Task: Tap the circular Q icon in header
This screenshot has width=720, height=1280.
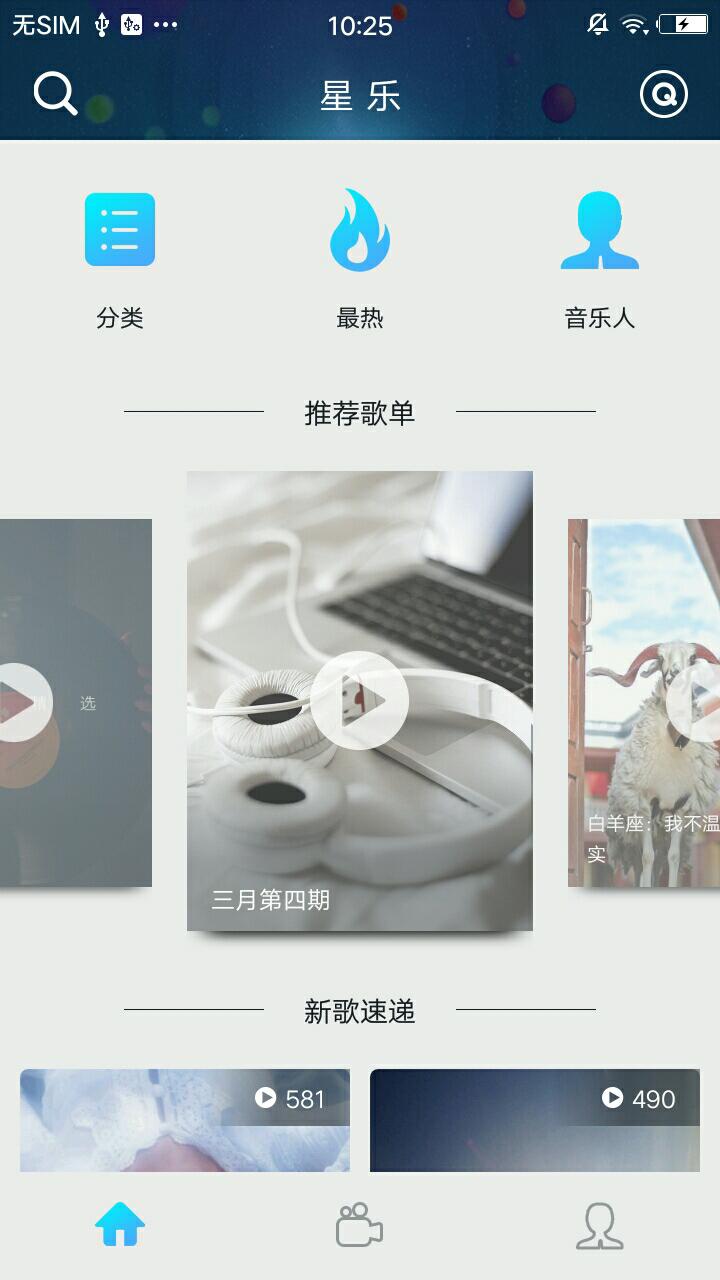Action: pyautogui.click(x=664, y=95)
